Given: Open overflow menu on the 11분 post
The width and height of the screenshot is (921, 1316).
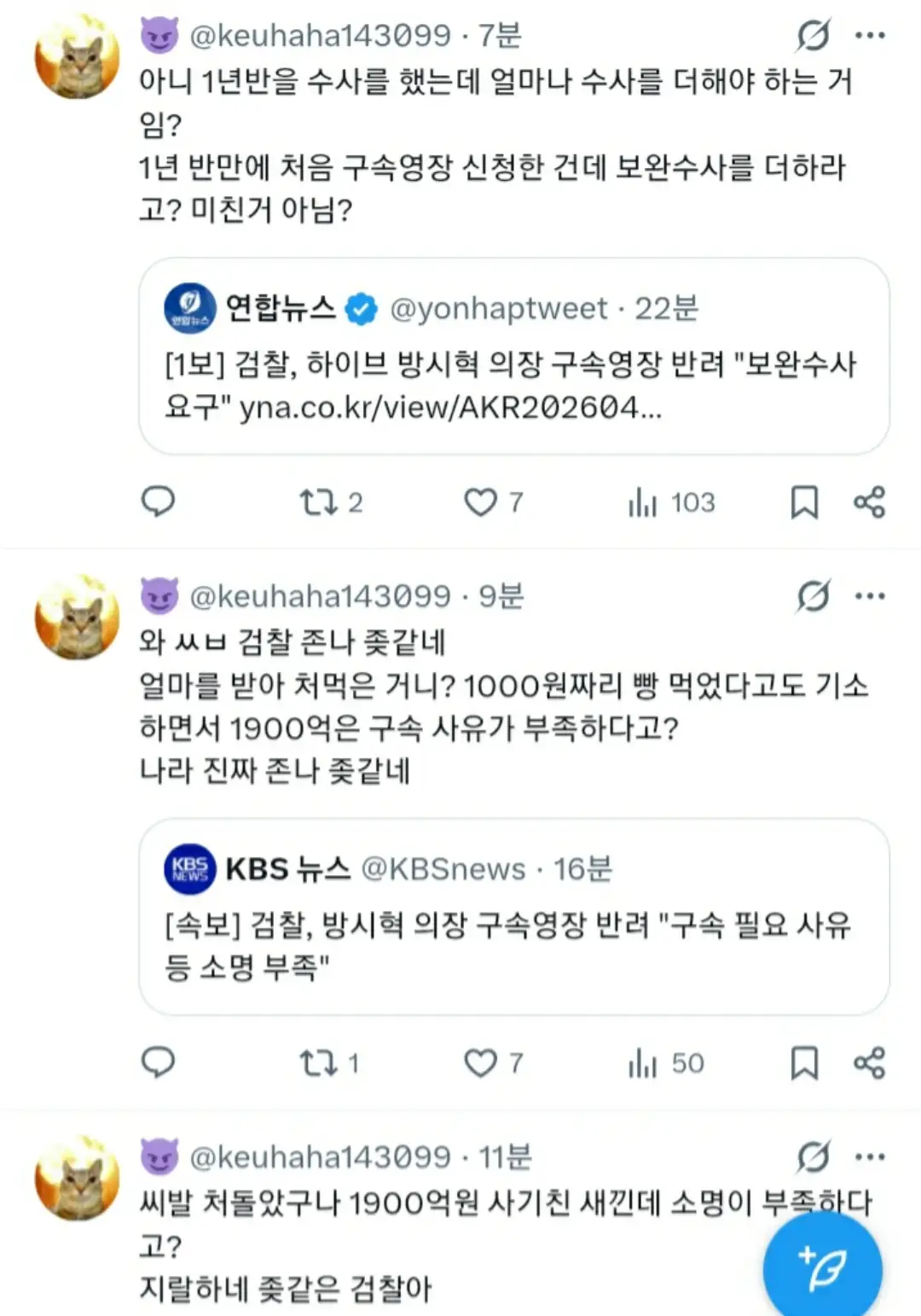Looking at the screenshot, I should pos(869,1157).
